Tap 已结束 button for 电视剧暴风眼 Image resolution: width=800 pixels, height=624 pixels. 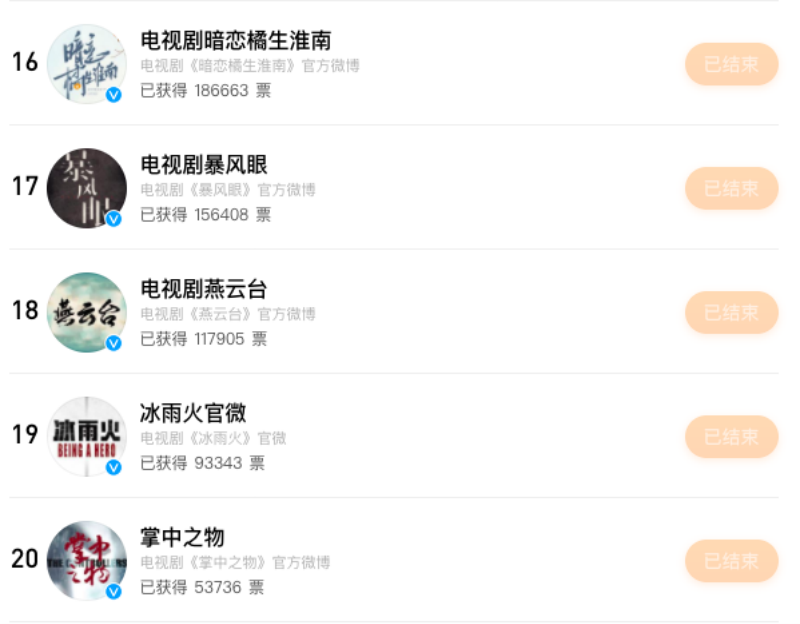(x=731, y=188)
